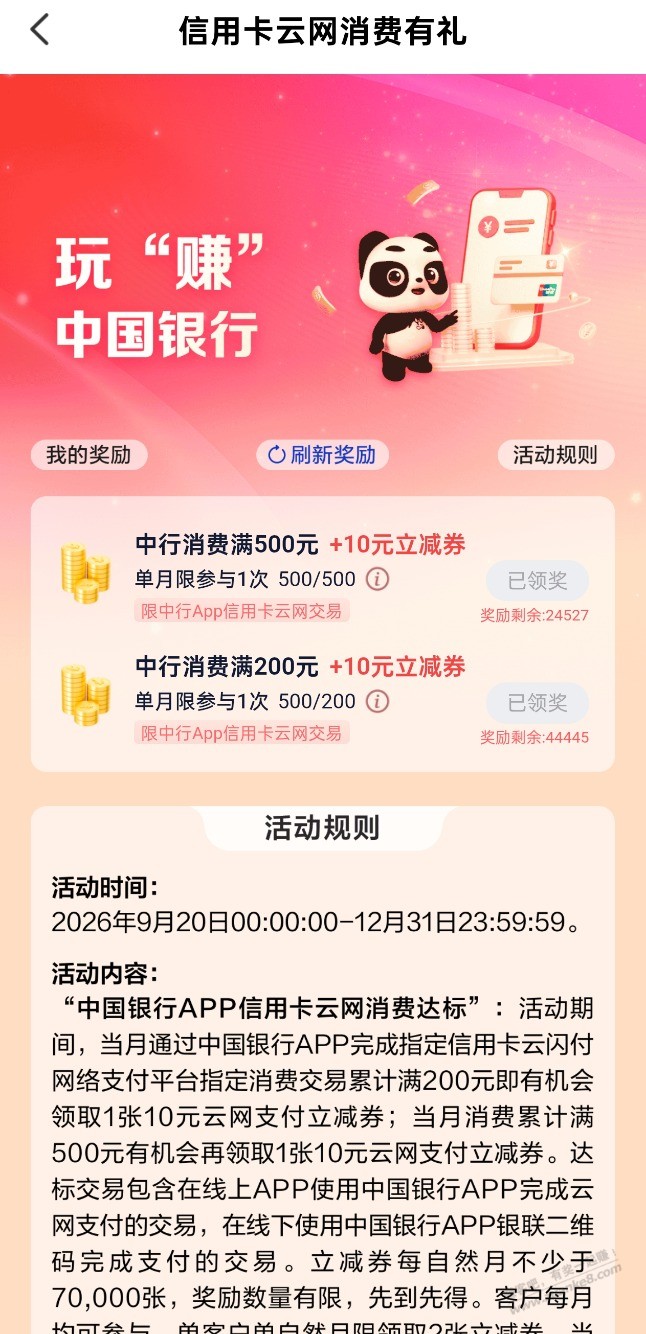The width and height of the screenshot is (646, 1334).
Task: Tap 已领奖 for the 满500元 reward
Action: (x=537, y=581)
